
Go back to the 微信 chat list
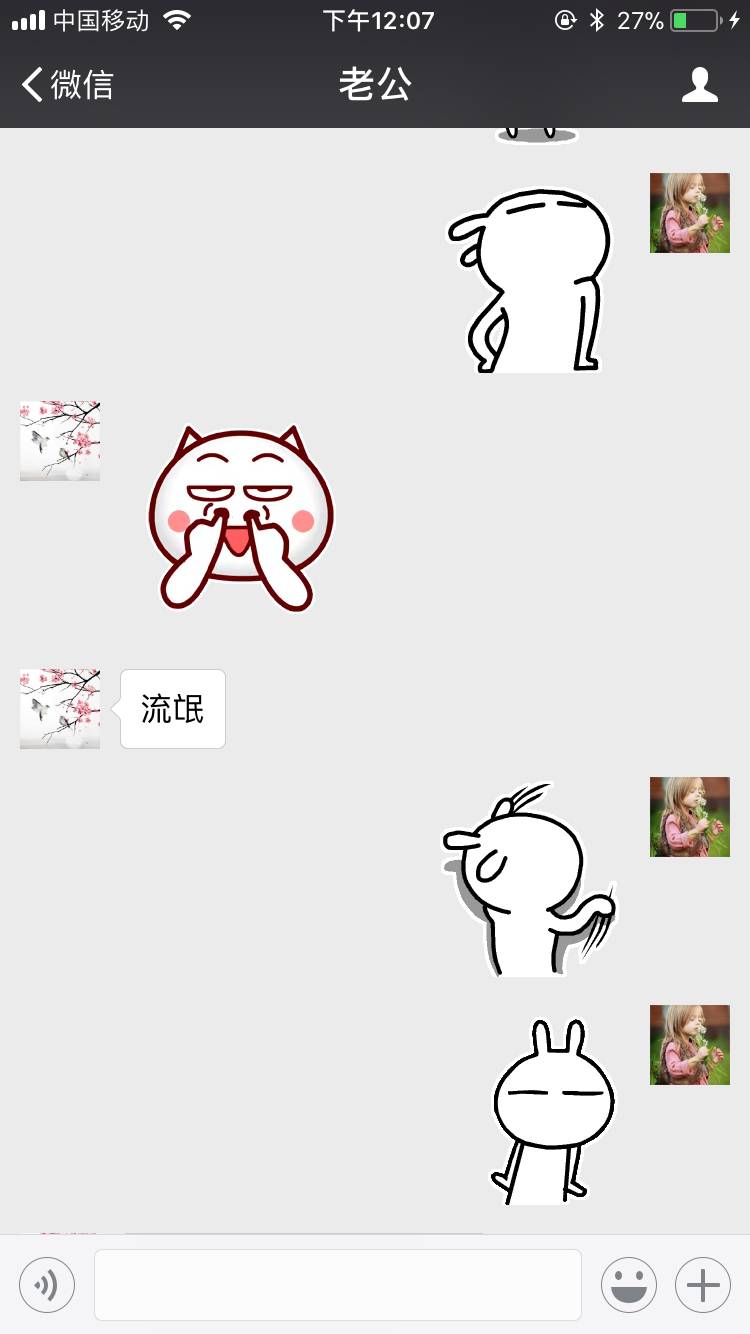[x=68, y=85]
